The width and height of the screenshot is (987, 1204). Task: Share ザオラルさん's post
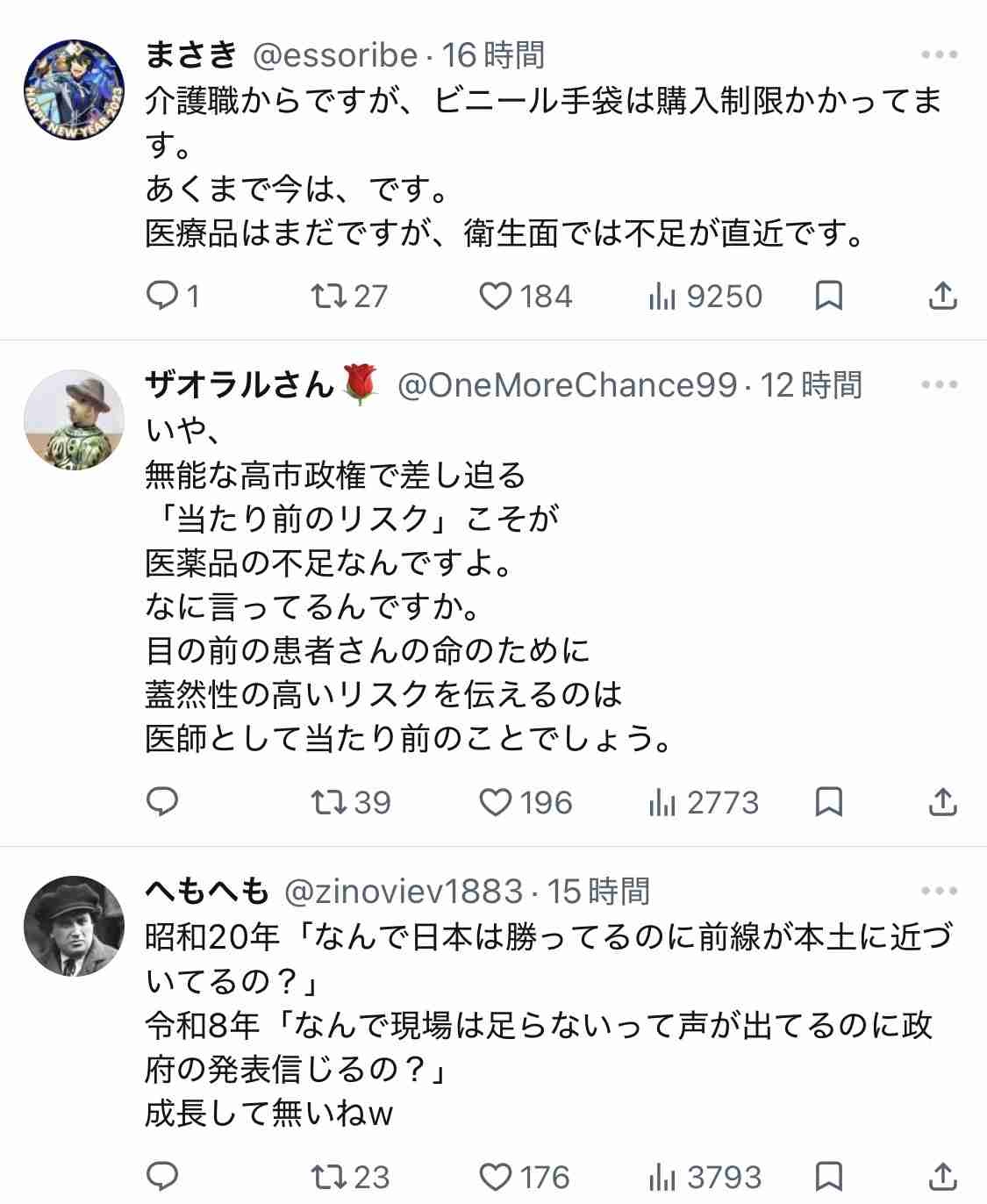[x=942, y=802]
